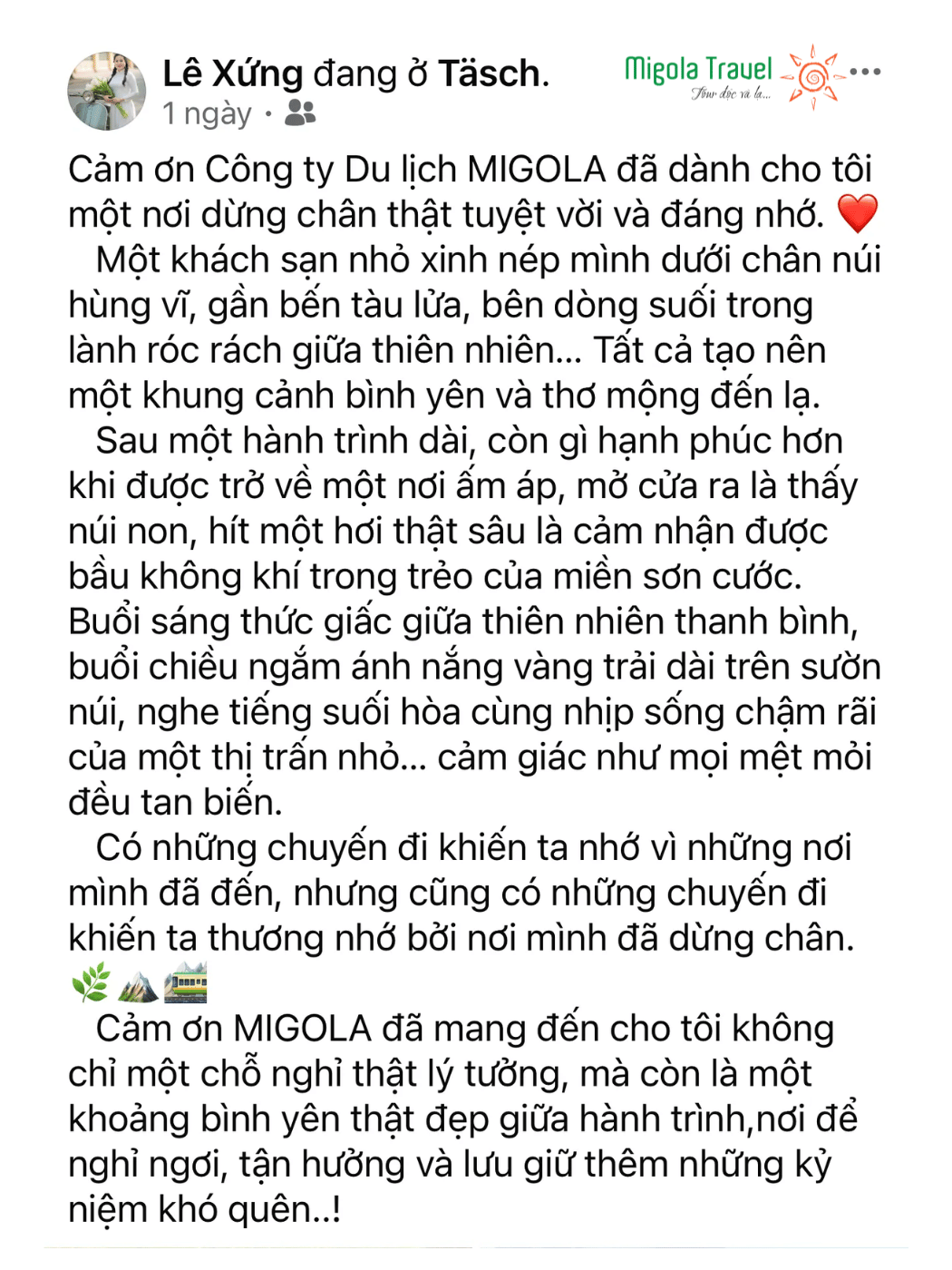Screen dimensions: 952x1270
Task: Open Lê Xứng's profile picture
Action: (x=107, y=91)
